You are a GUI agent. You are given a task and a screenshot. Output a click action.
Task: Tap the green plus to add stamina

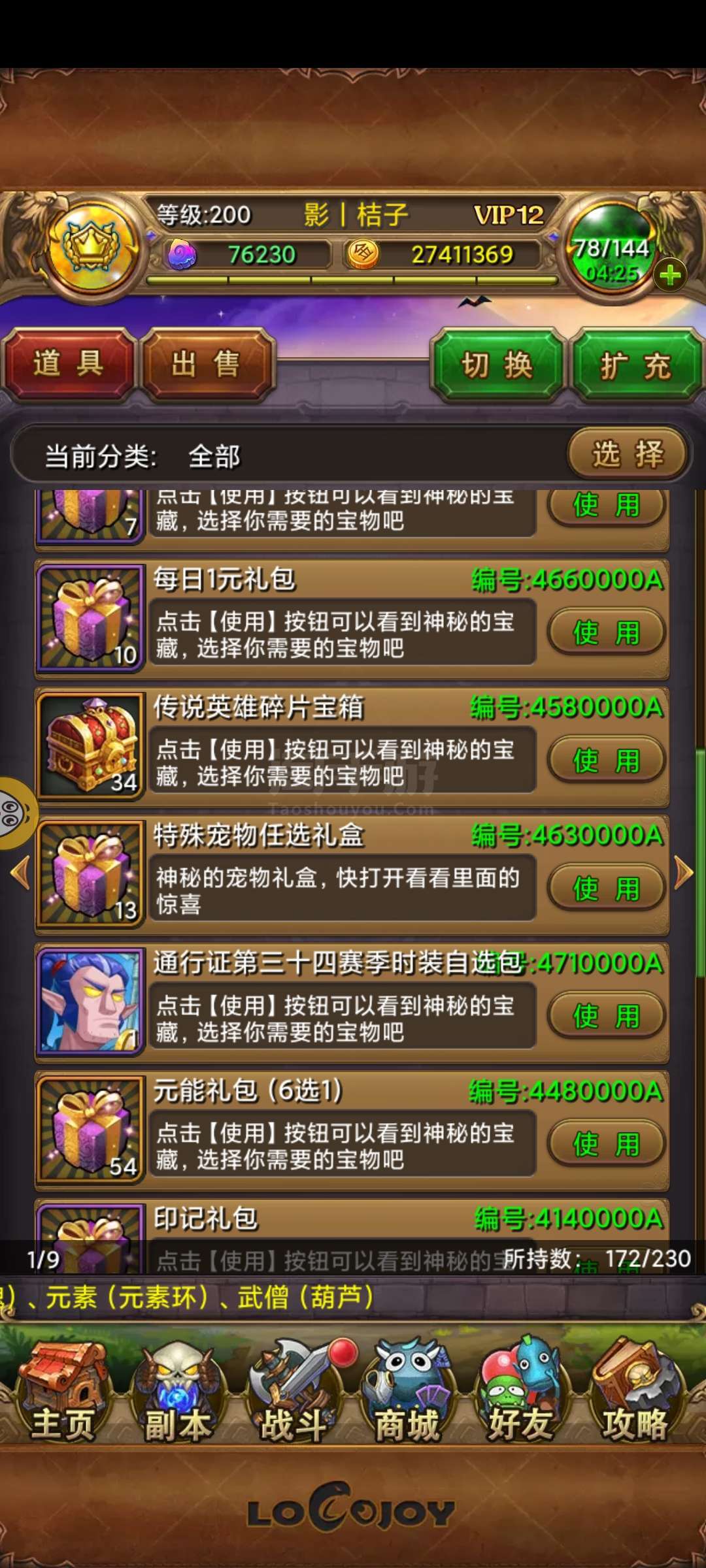pos(670,275)
